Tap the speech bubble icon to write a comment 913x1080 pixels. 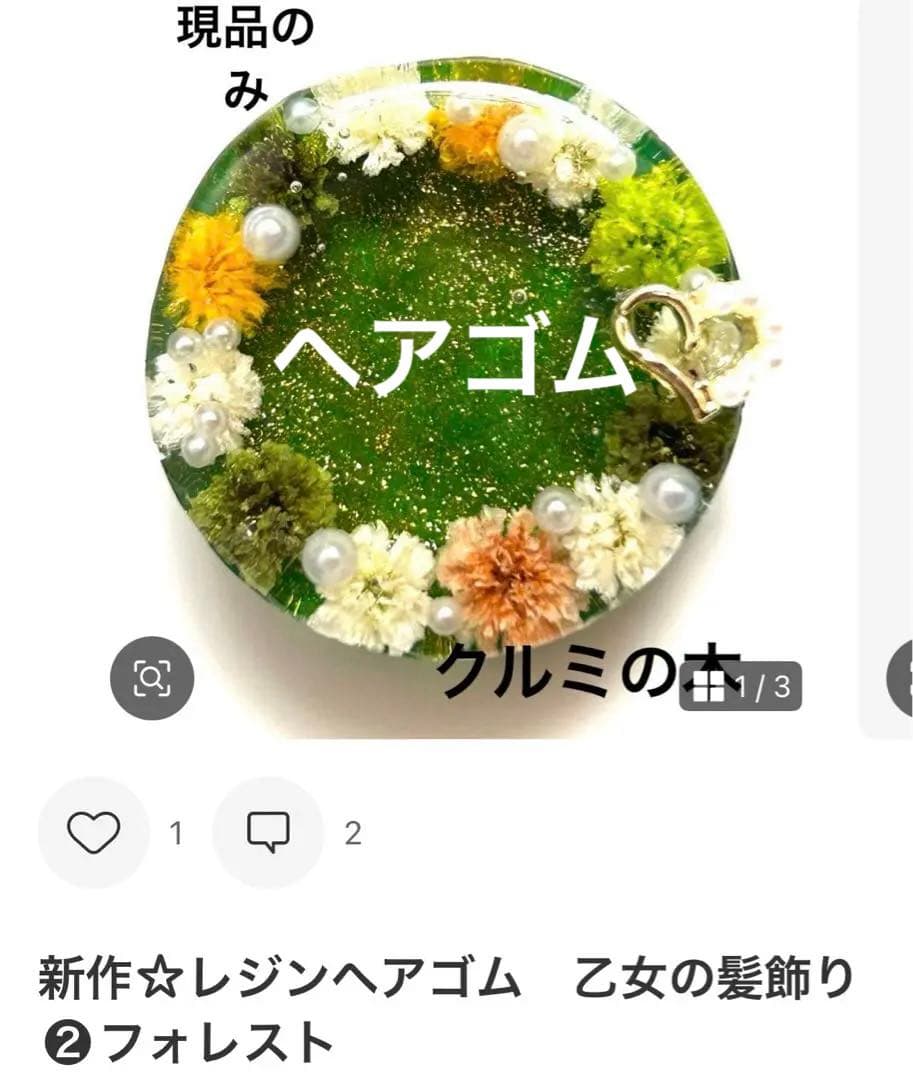[268, 831]
